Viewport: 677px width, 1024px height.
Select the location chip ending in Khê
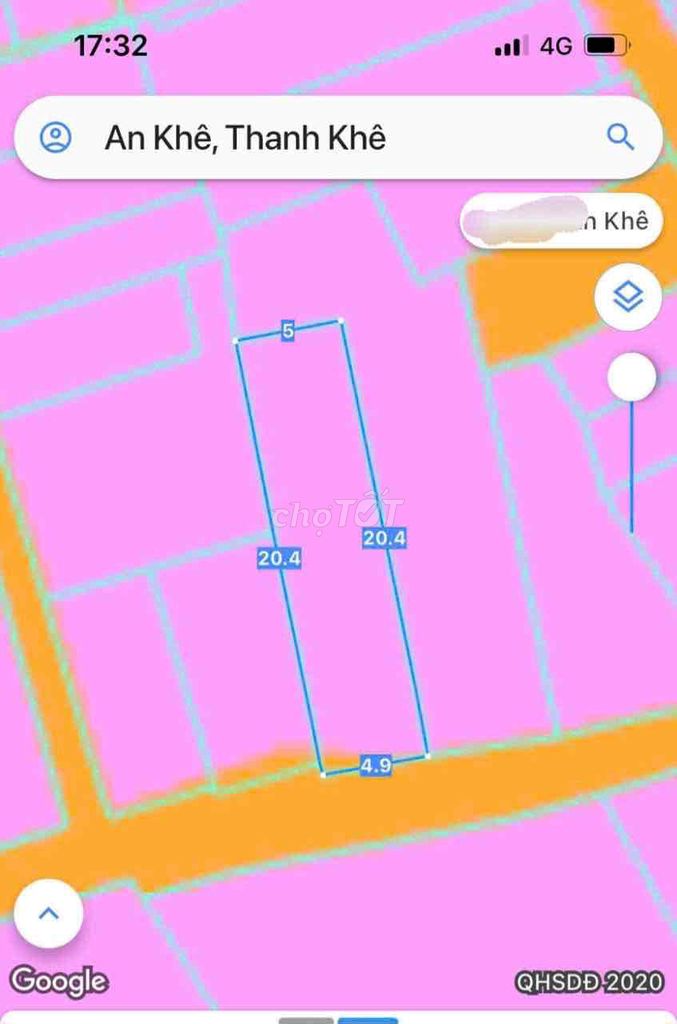point(560,221)
